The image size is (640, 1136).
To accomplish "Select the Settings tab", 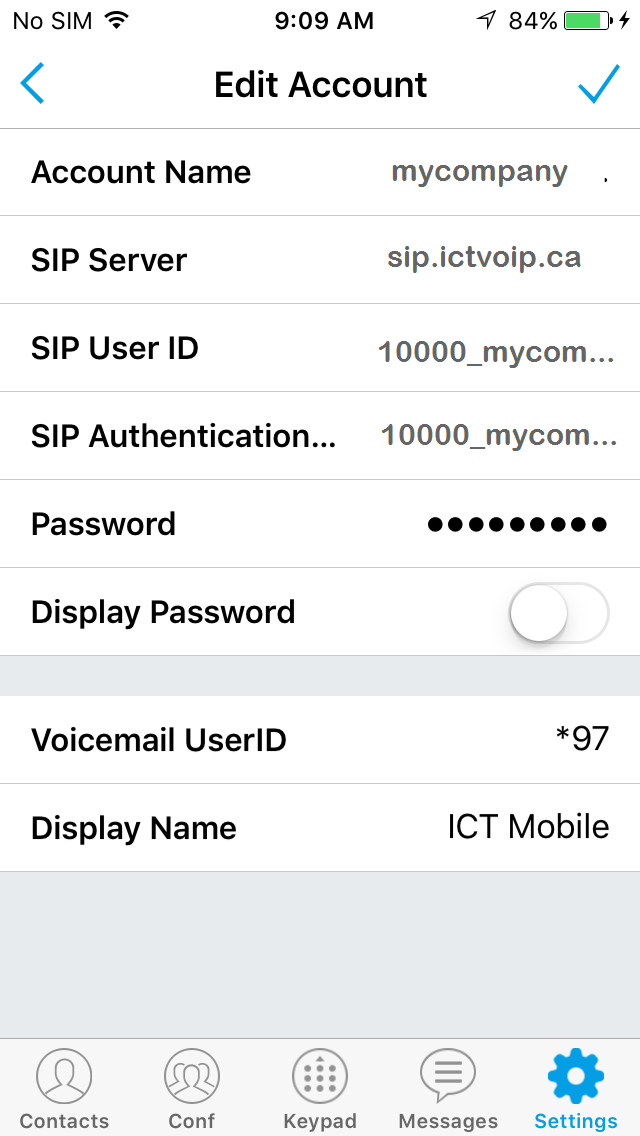I will (x=575, y=1089).
